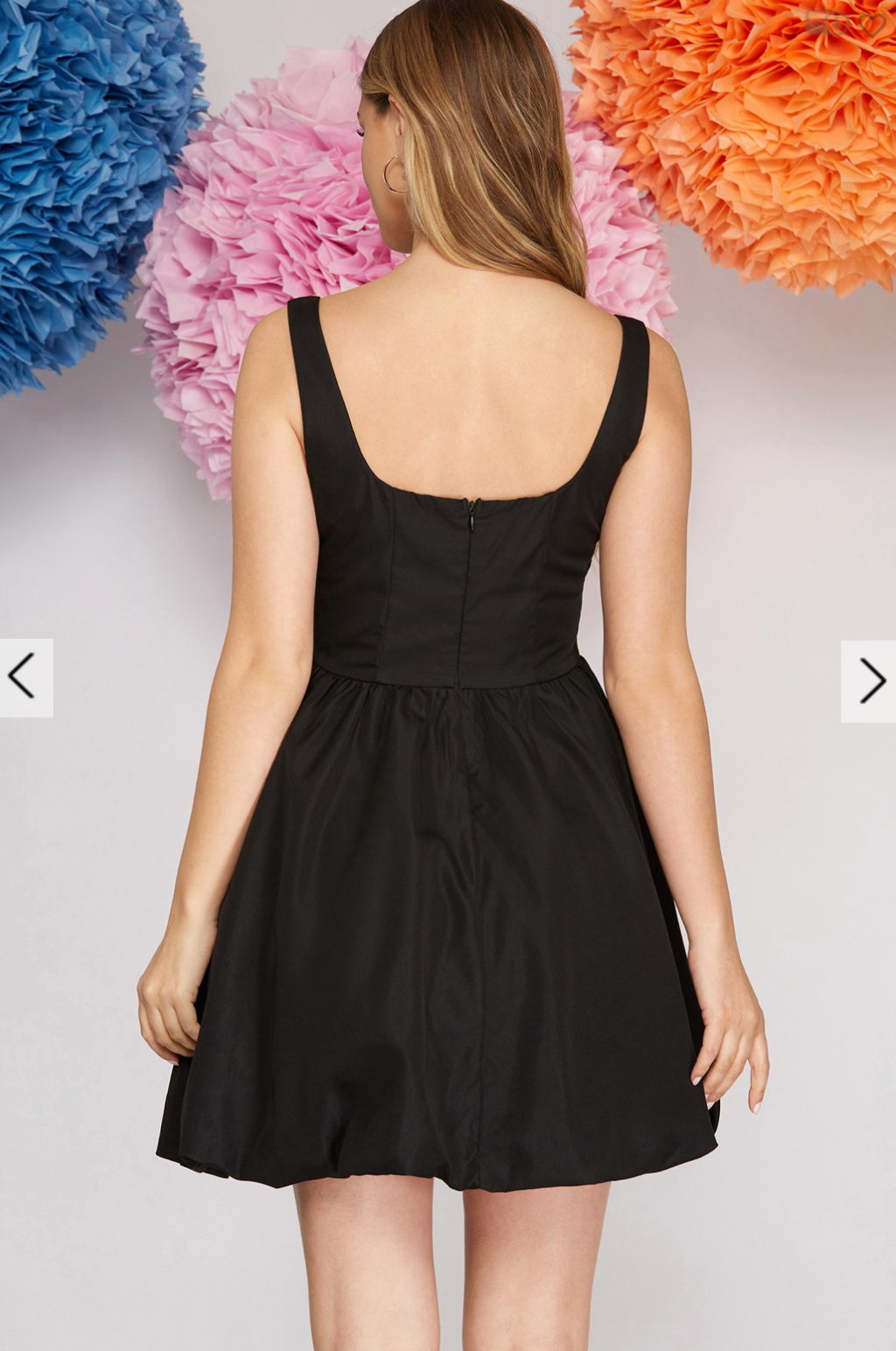The image size is (896, 1351).
Task: Add the dress to favorites with the heart
Action: click(x=871, y=25)
